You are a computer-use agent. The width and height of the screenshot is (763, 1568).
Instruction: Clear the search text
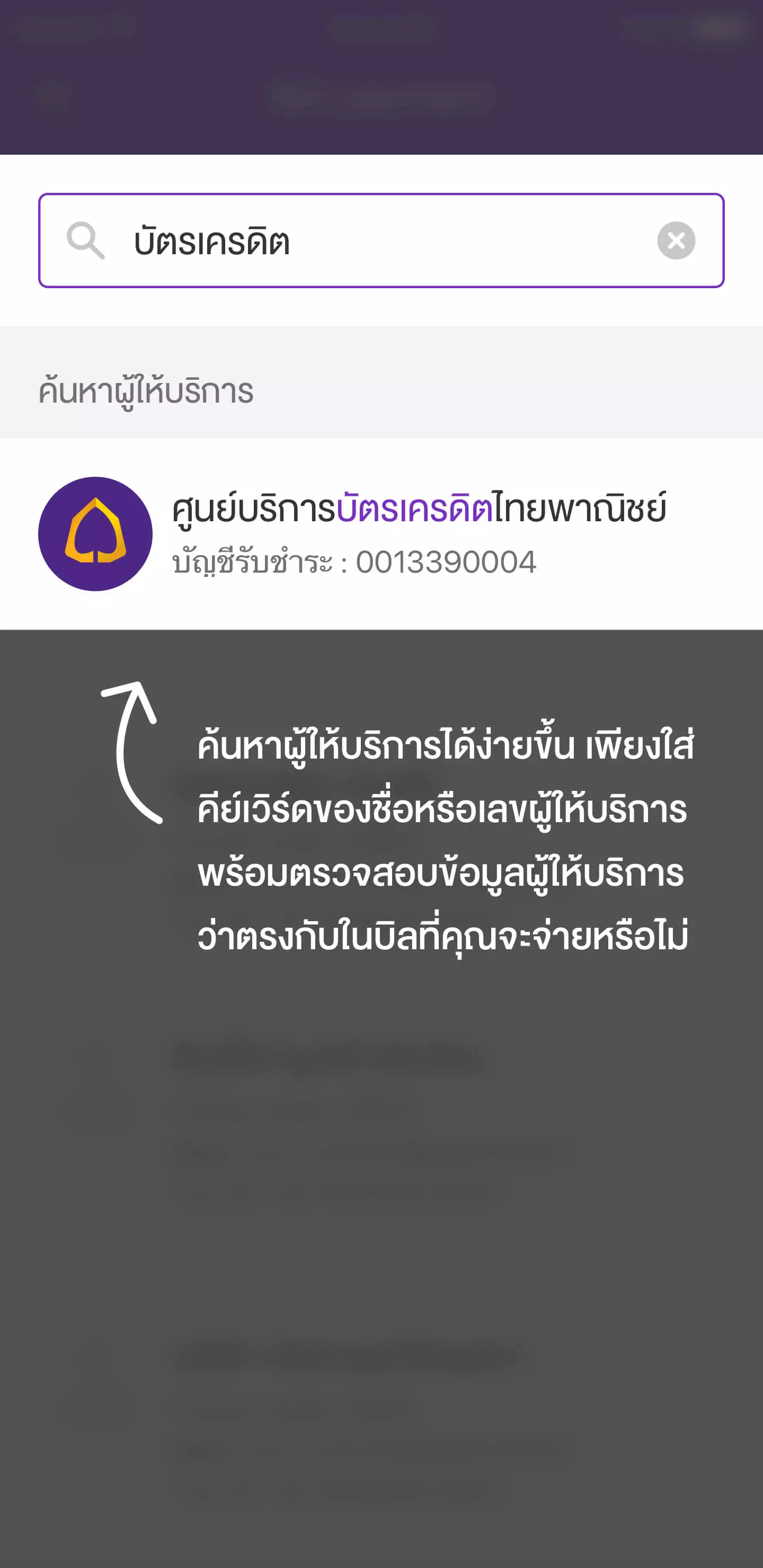[676, 240]
